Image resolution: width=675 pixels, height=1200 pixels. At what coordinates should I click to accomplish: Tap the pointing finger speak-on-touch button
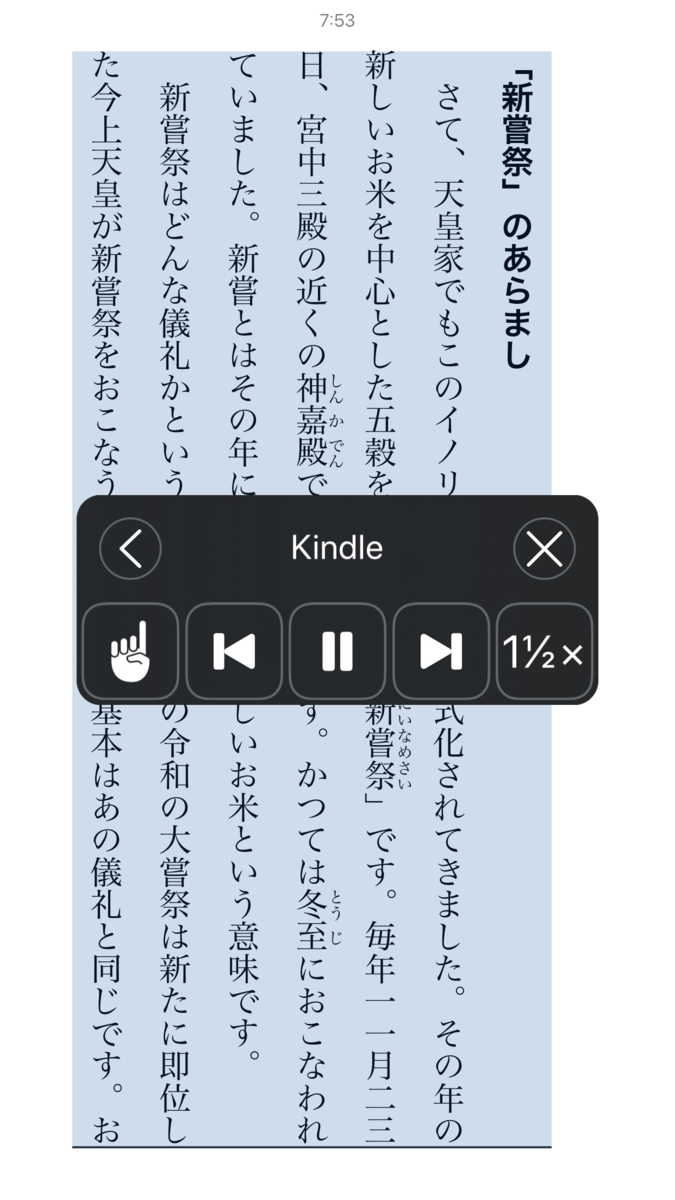(x=130, y=651)
